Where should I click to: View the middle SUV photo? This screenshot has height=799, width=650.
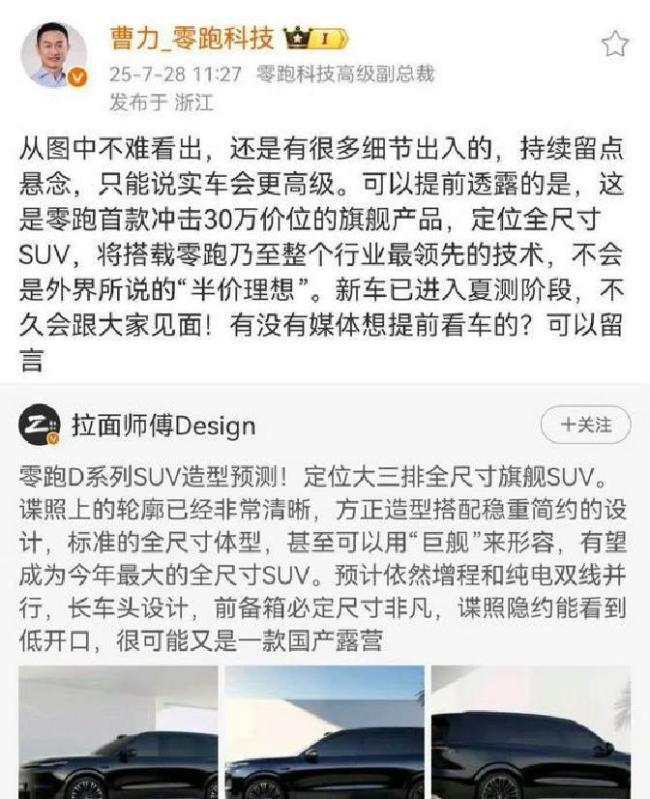point(324,734)
